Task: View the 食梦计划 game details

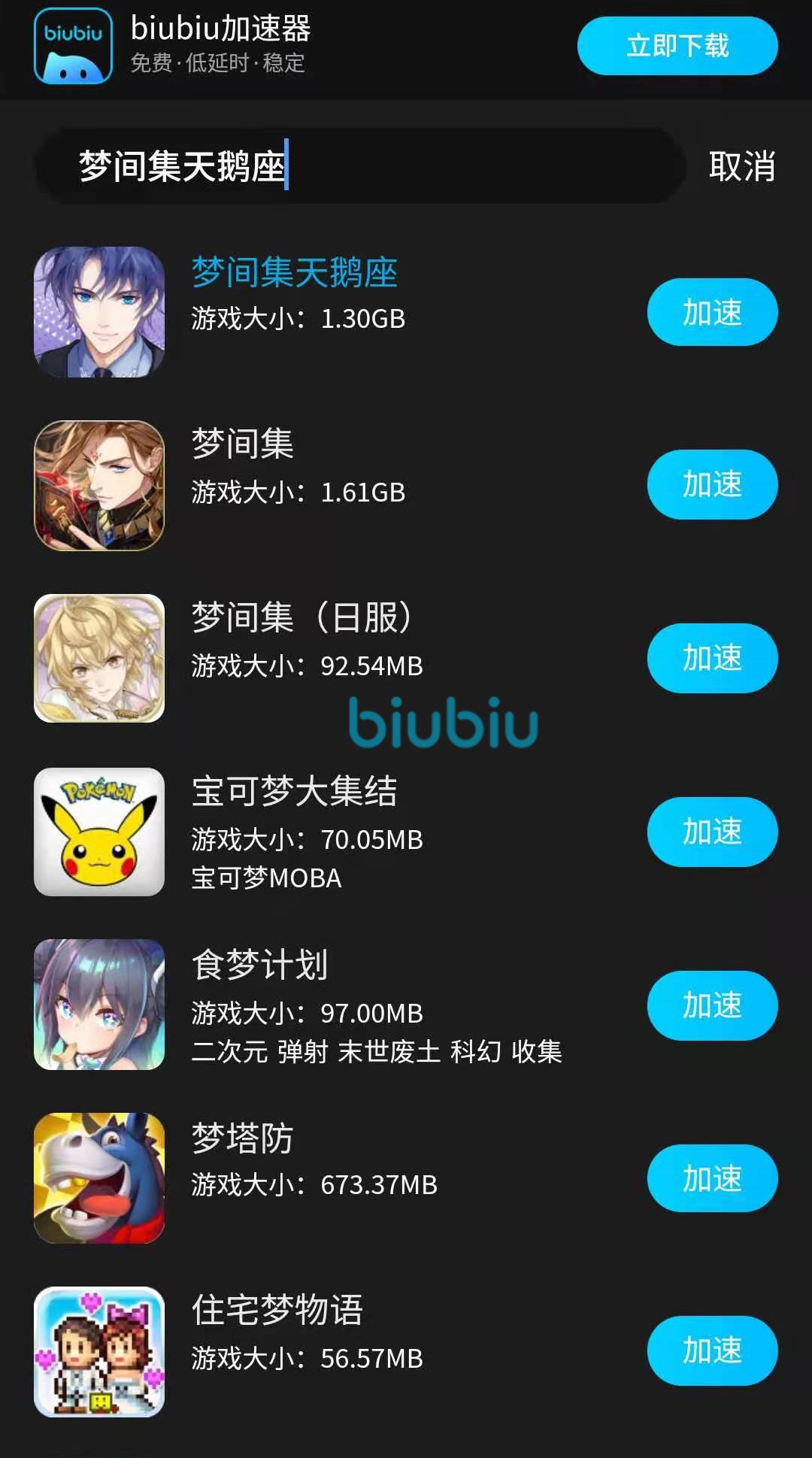Action: [x=260, y=965]
